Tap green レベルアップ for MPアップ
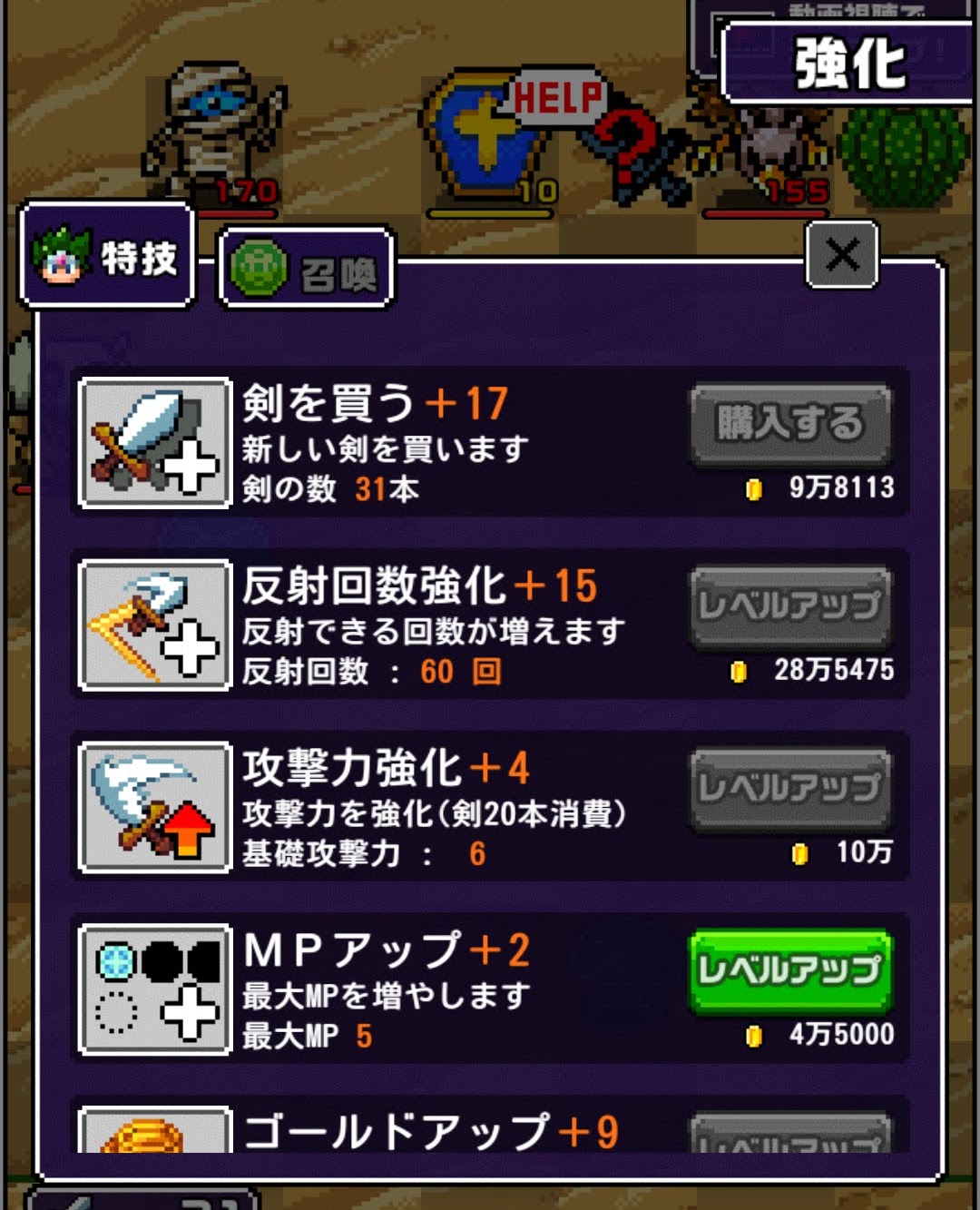 click(789, 970)
